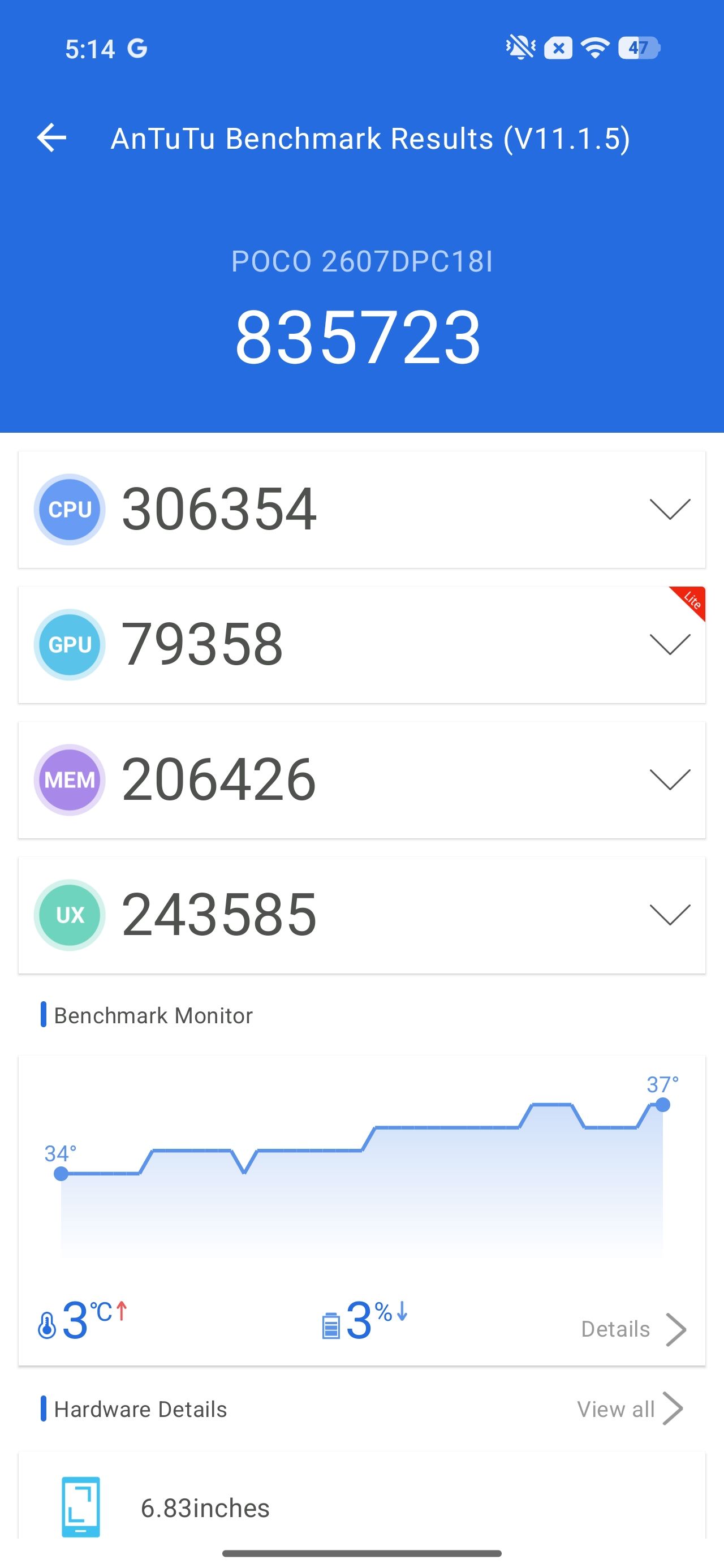
Task: Go back using the arrow icon
Action: click(x=52, y=137)
